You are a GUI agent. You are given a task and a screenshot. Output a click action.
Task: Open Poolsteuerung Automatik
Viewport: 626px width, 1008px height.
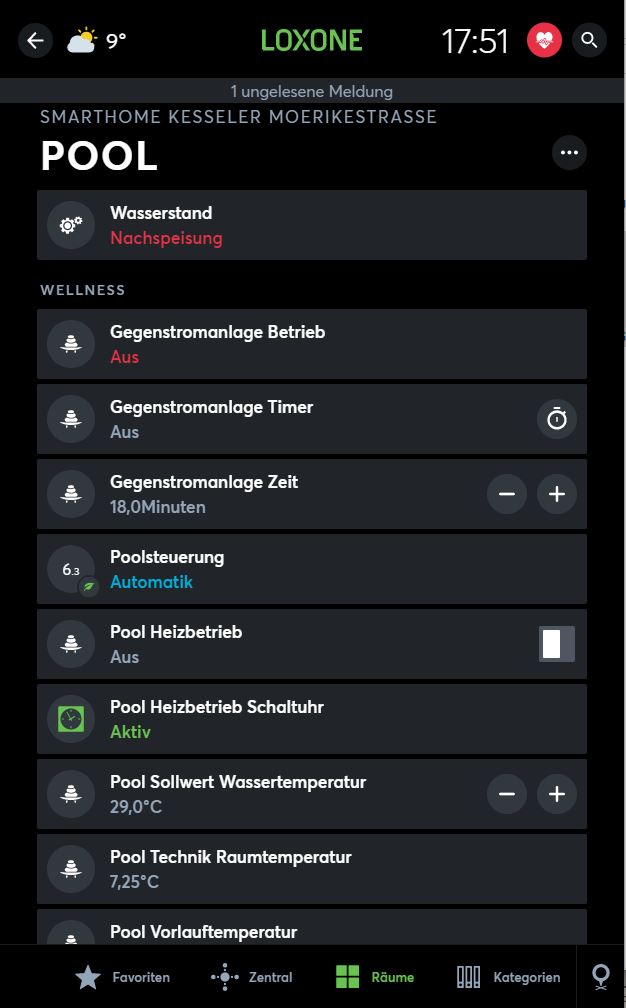311,569
